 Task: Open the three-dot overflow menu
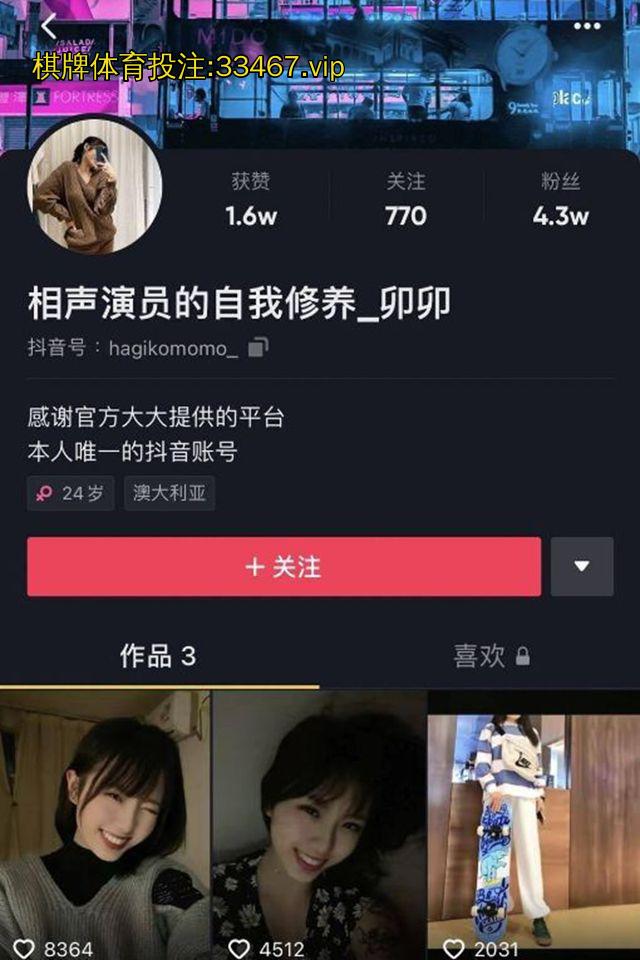(587, 26)
